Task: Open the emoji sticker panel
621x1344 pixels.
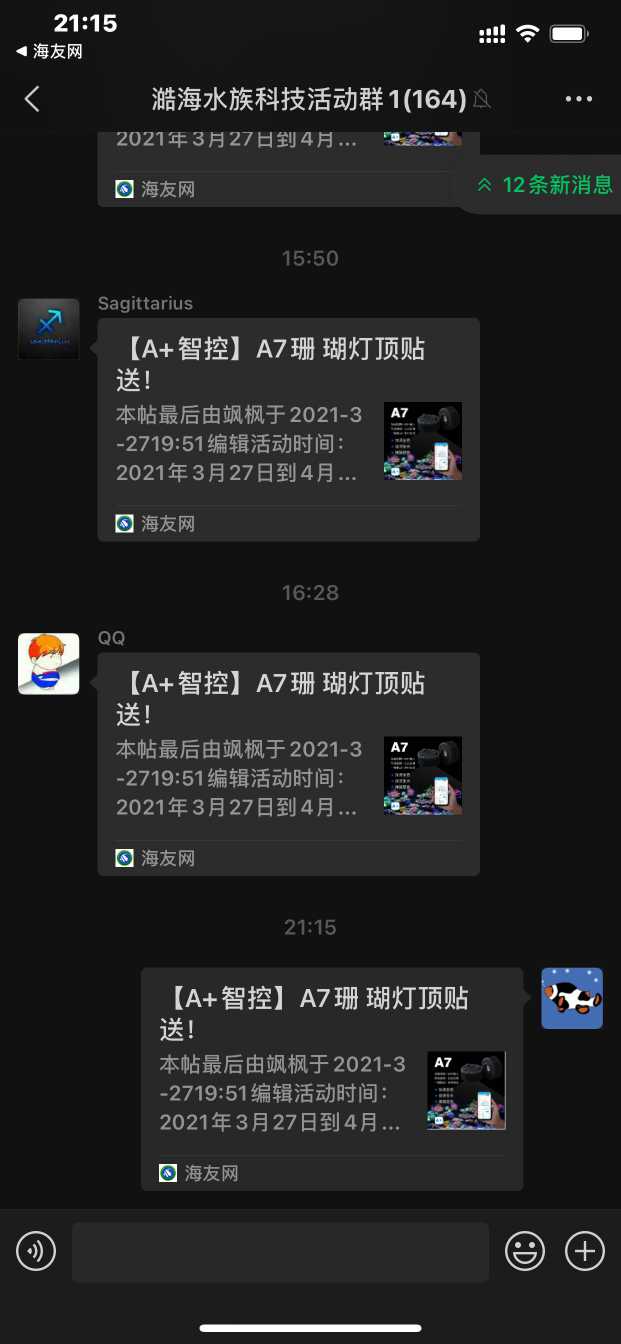Action: point(525,1251)
